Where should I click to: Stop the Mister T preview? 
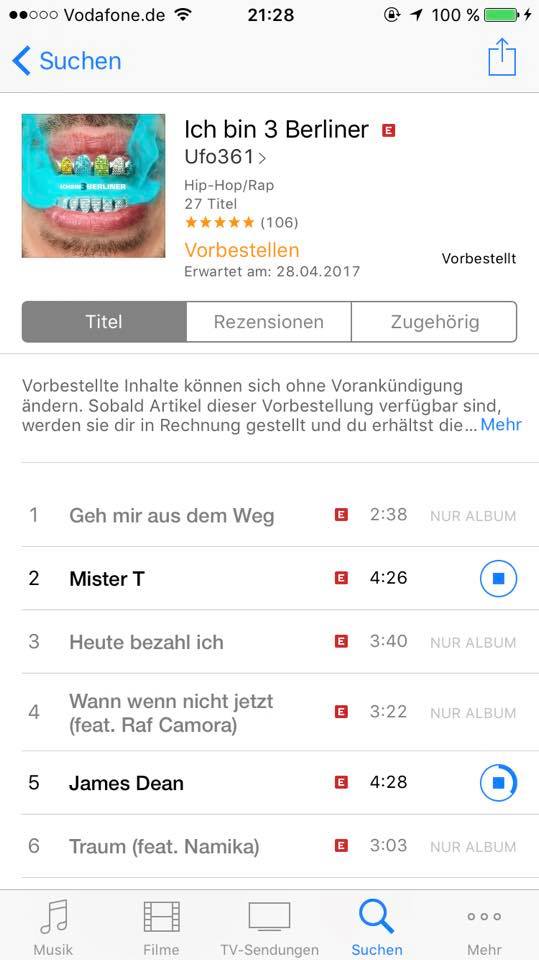(498, 578)
